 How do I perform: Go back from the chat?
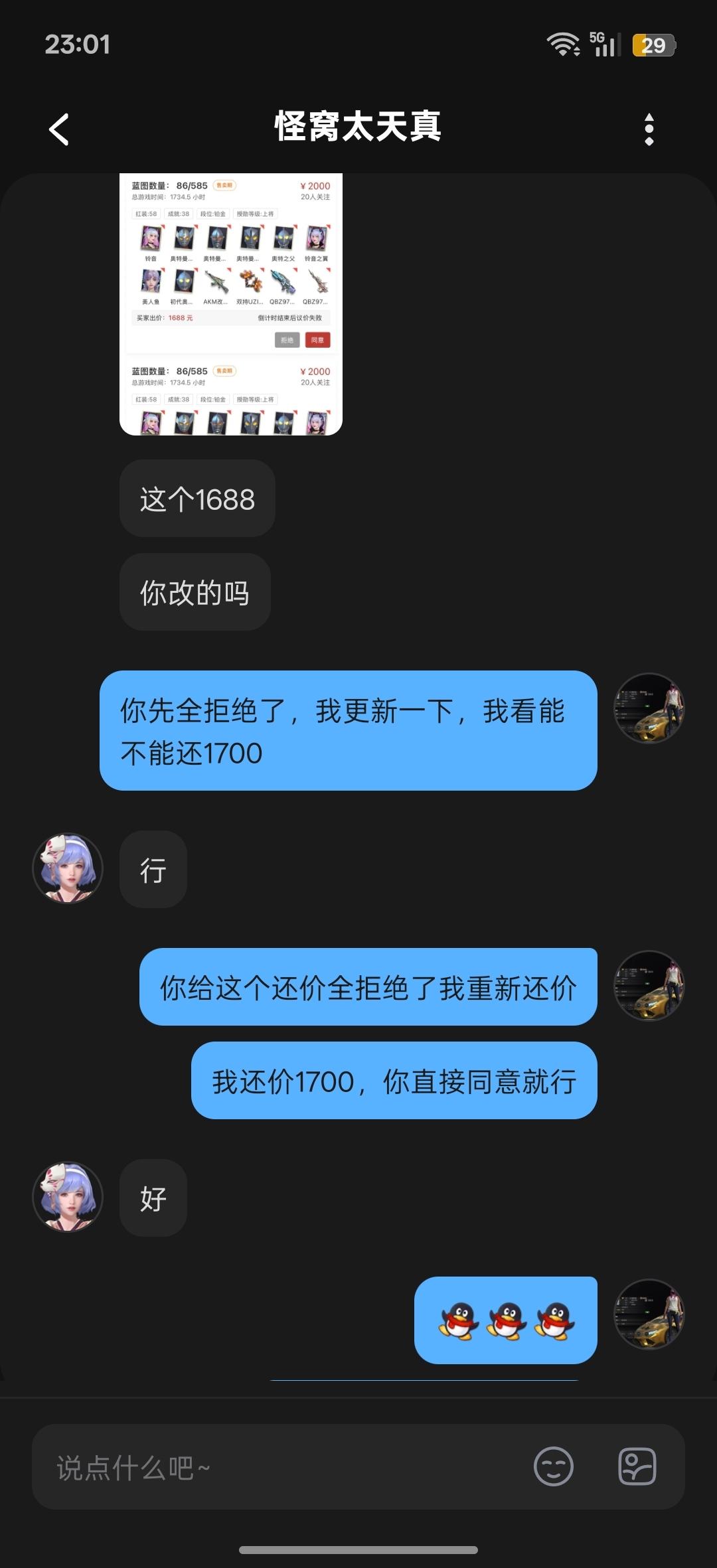click(x=59, y=129)
